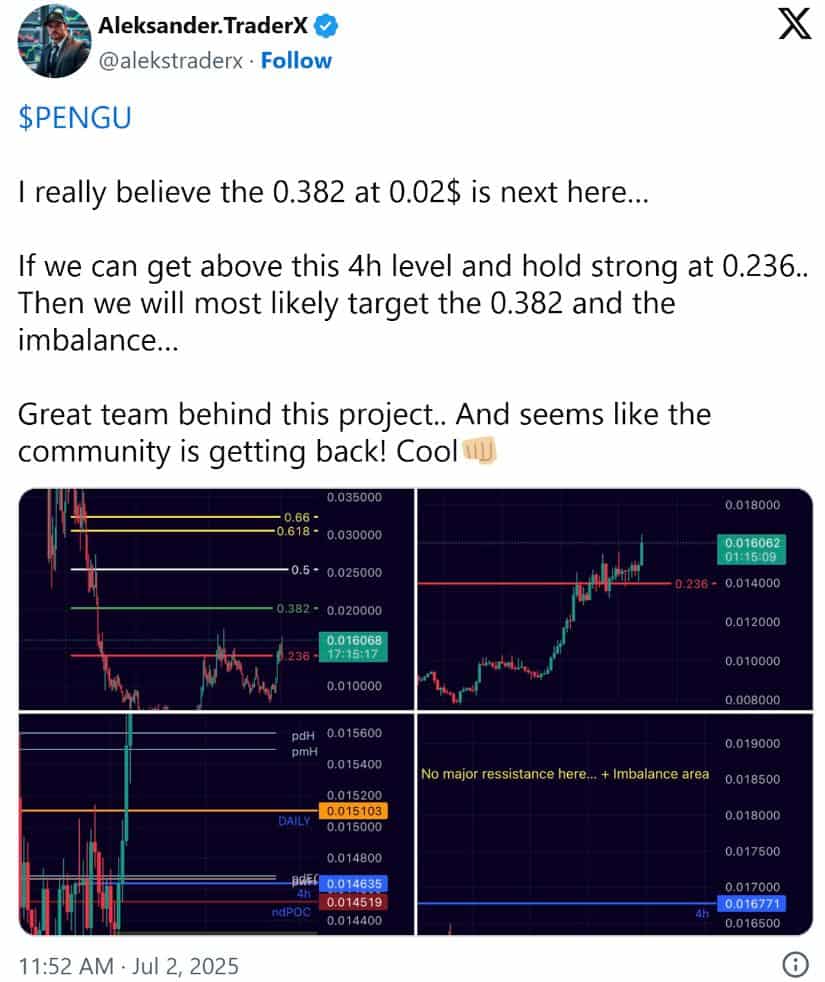Screen dimensions: 825x982
Task: Open Aleksander.TraderX's profile picture
Action: (51, 42)
